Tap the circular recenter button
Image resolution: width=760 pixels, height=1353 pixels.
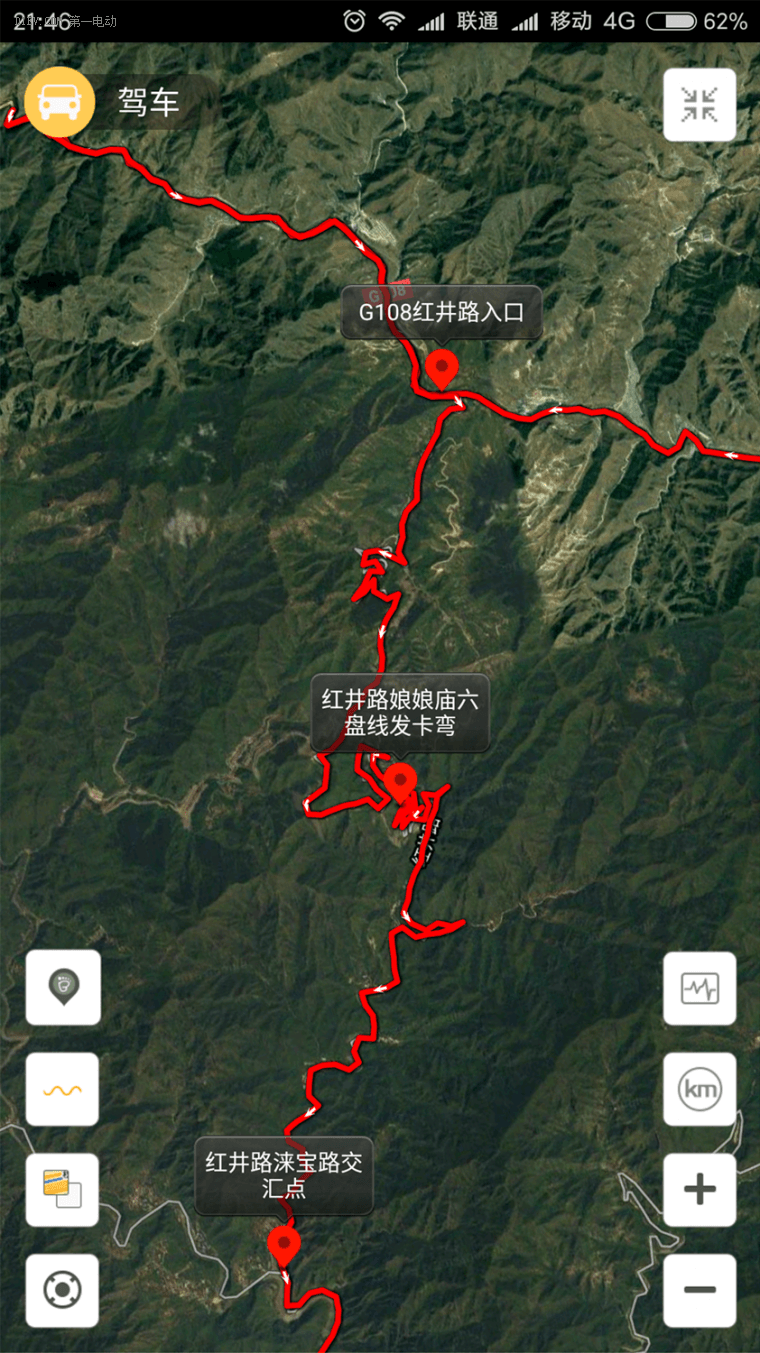click(62, 1290)
